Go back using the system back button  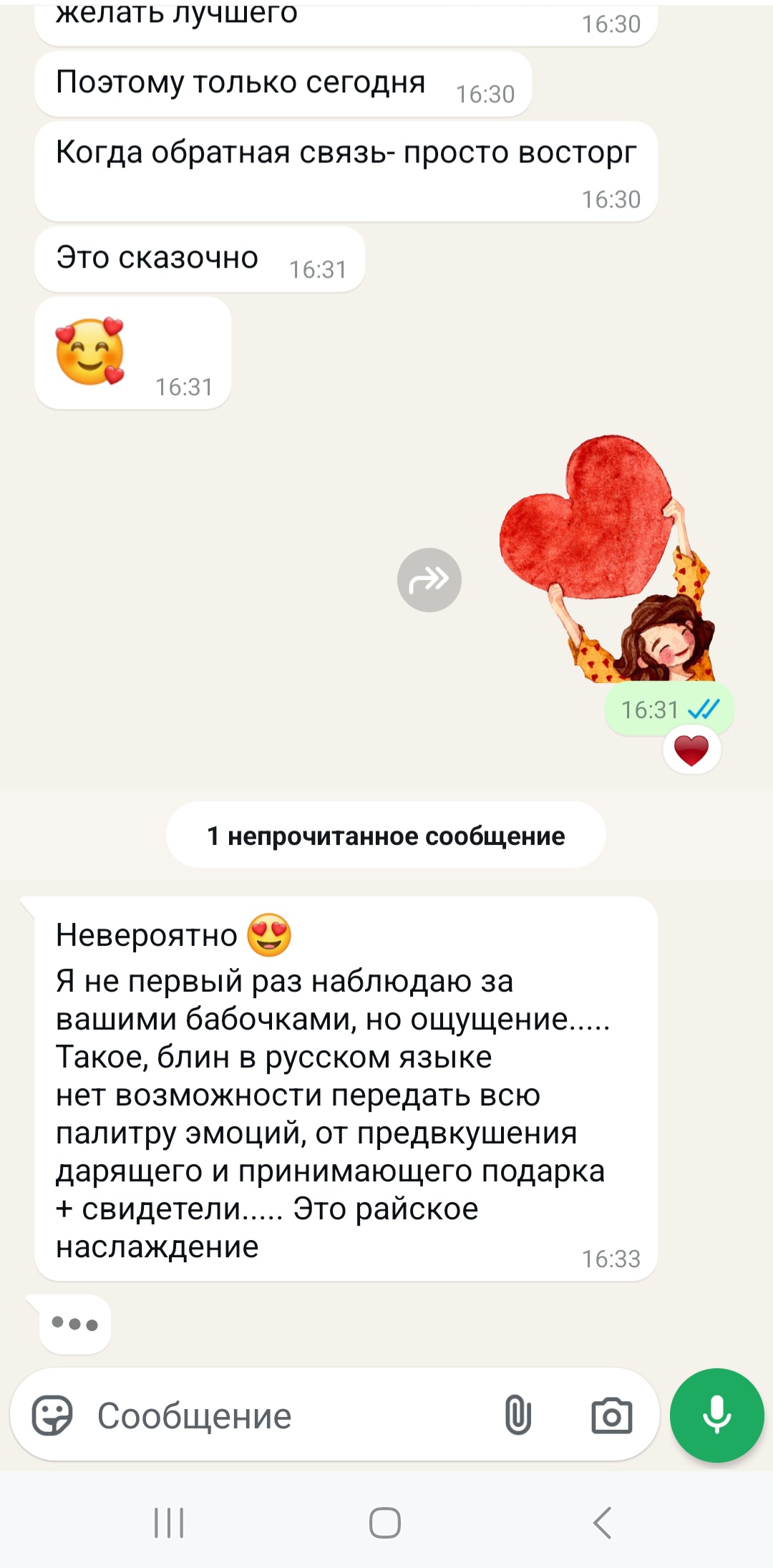tap(603, 1523)
